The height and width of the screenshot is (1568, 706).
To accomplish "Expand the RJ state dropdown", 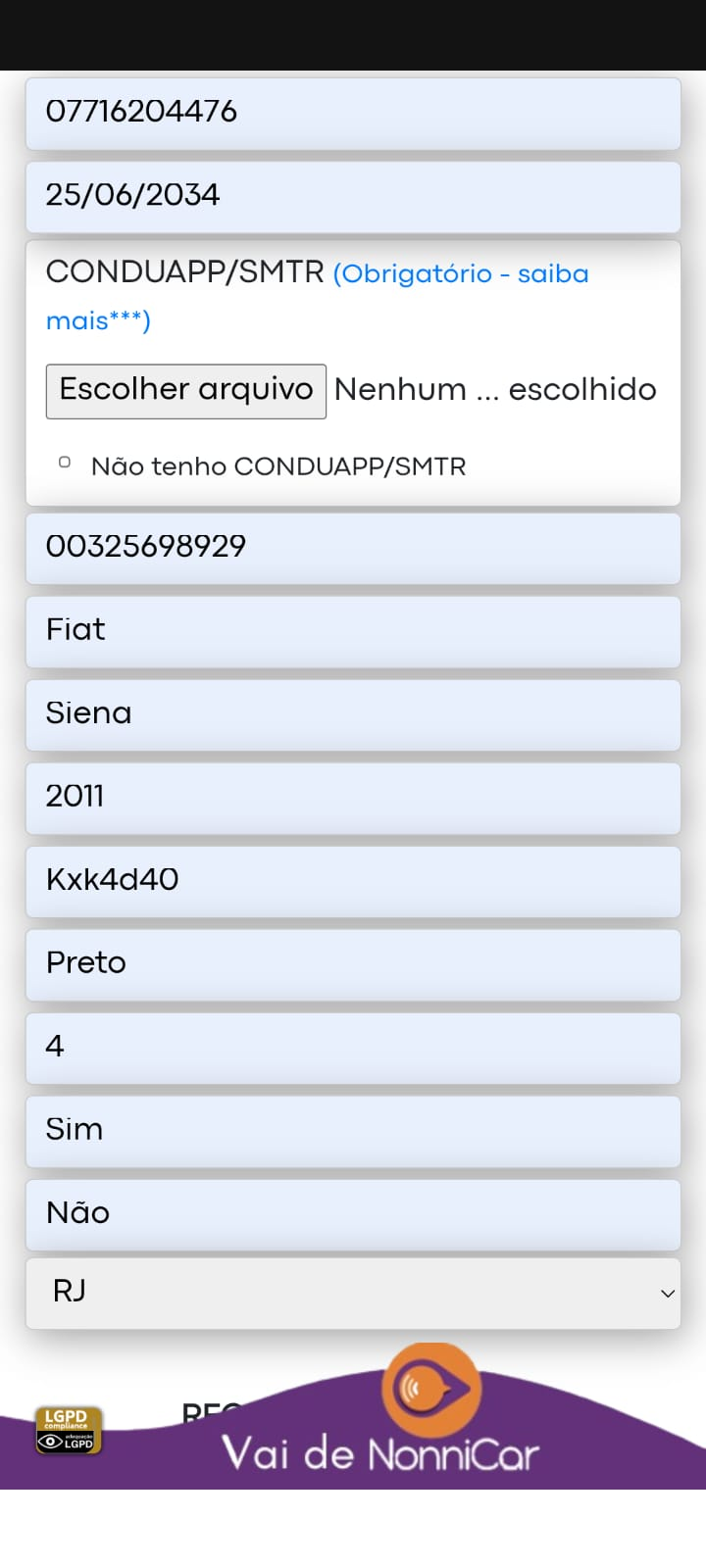I will point(353,1293).
